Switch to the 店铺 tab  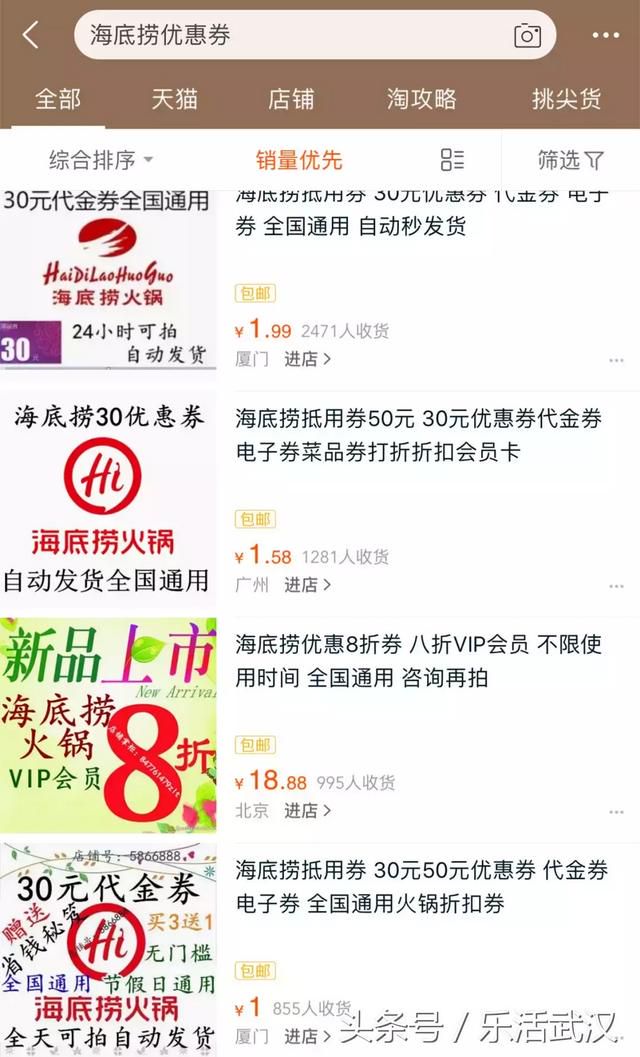(x=291, y=99)
